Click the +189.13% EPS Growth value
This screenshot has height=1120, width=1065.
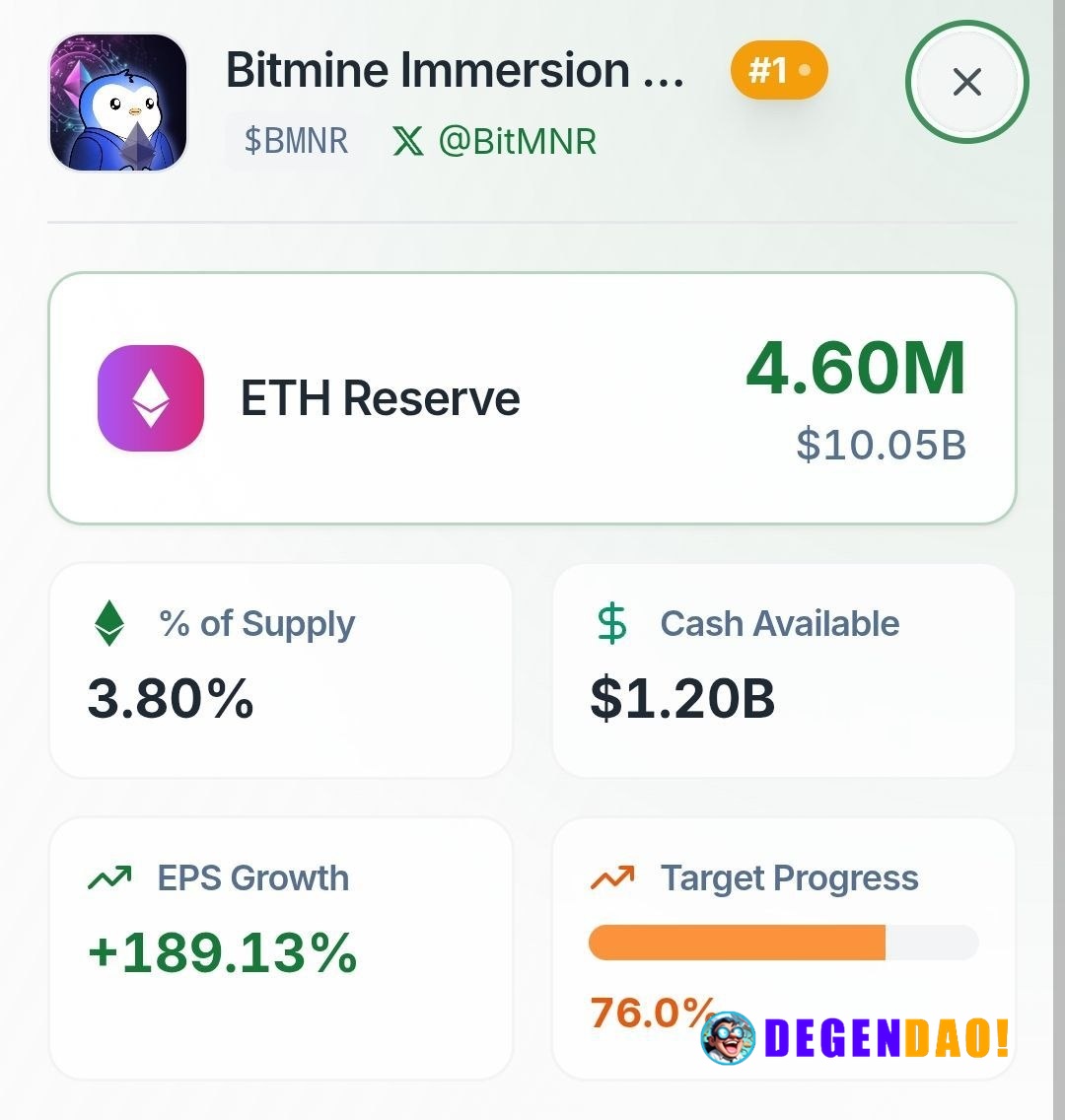219,952
